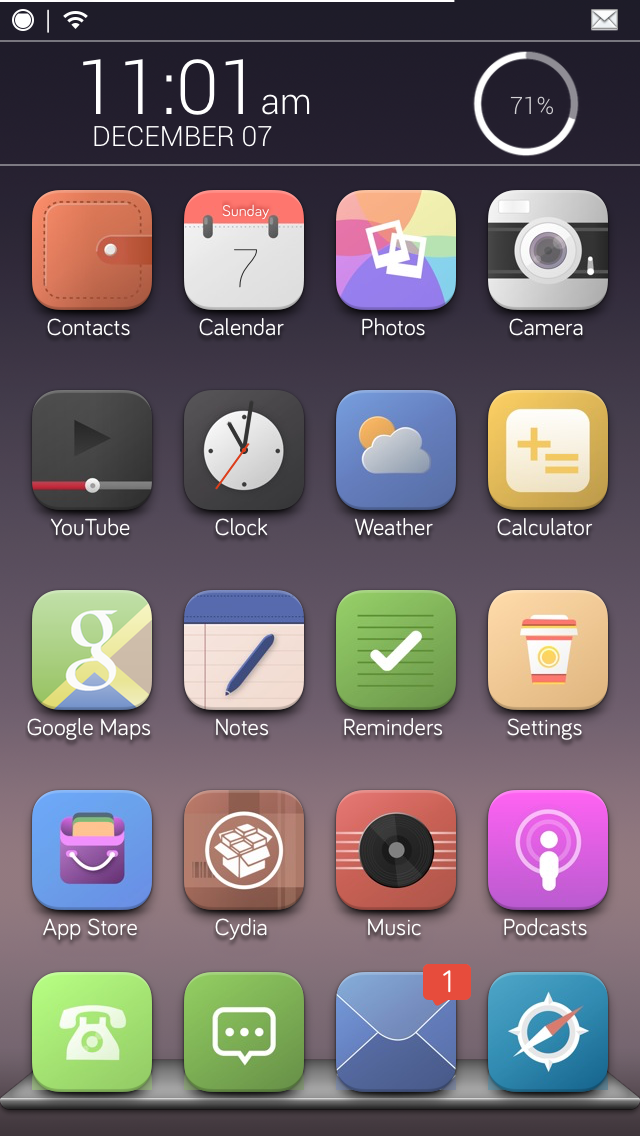Viewport: 640px width, 1136px height.
Task: Launch Cydia
Action: tap(244, 850)
